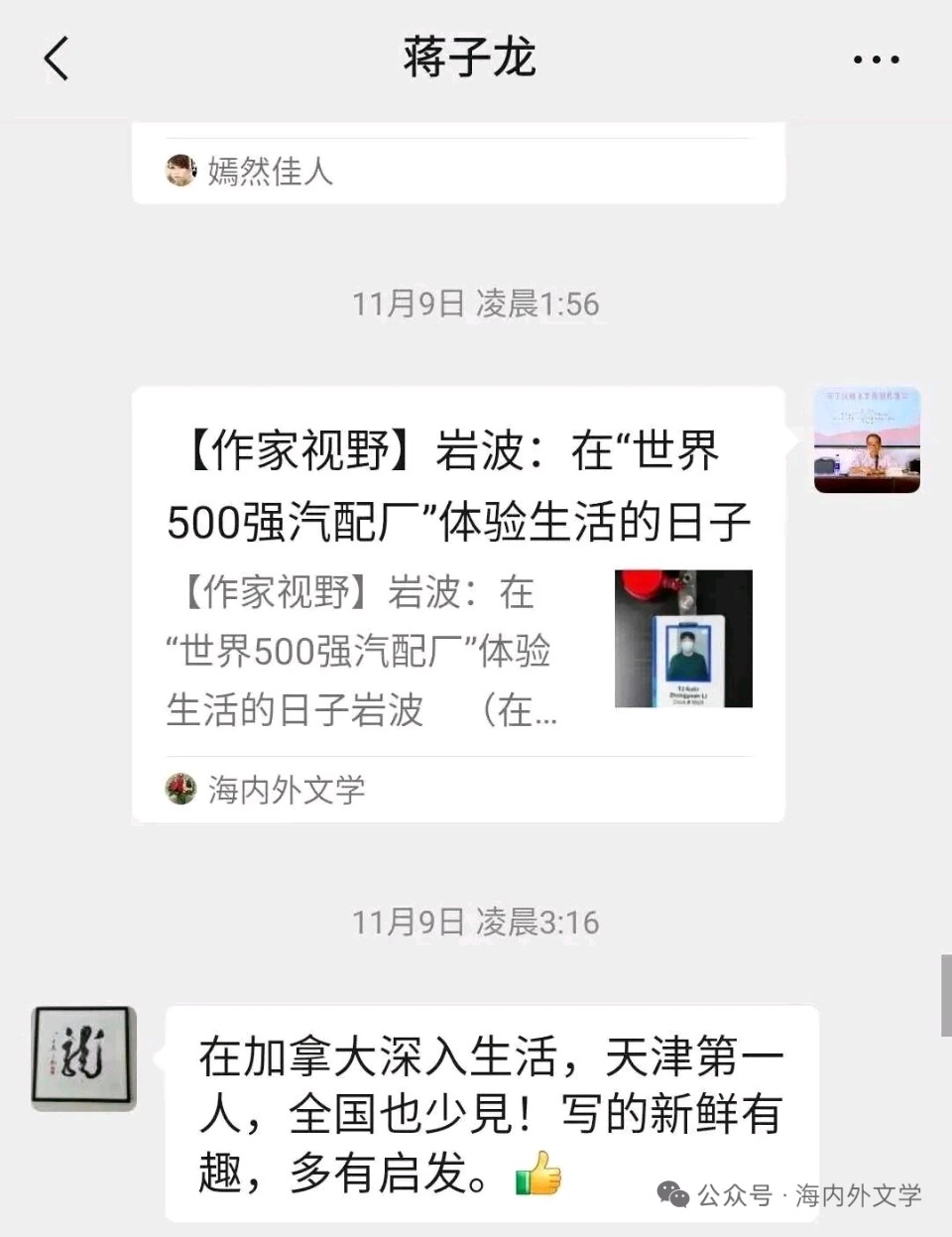
Task: Open 蒋子龙's calligraphy avatar profile
Action: [84, 1057]
